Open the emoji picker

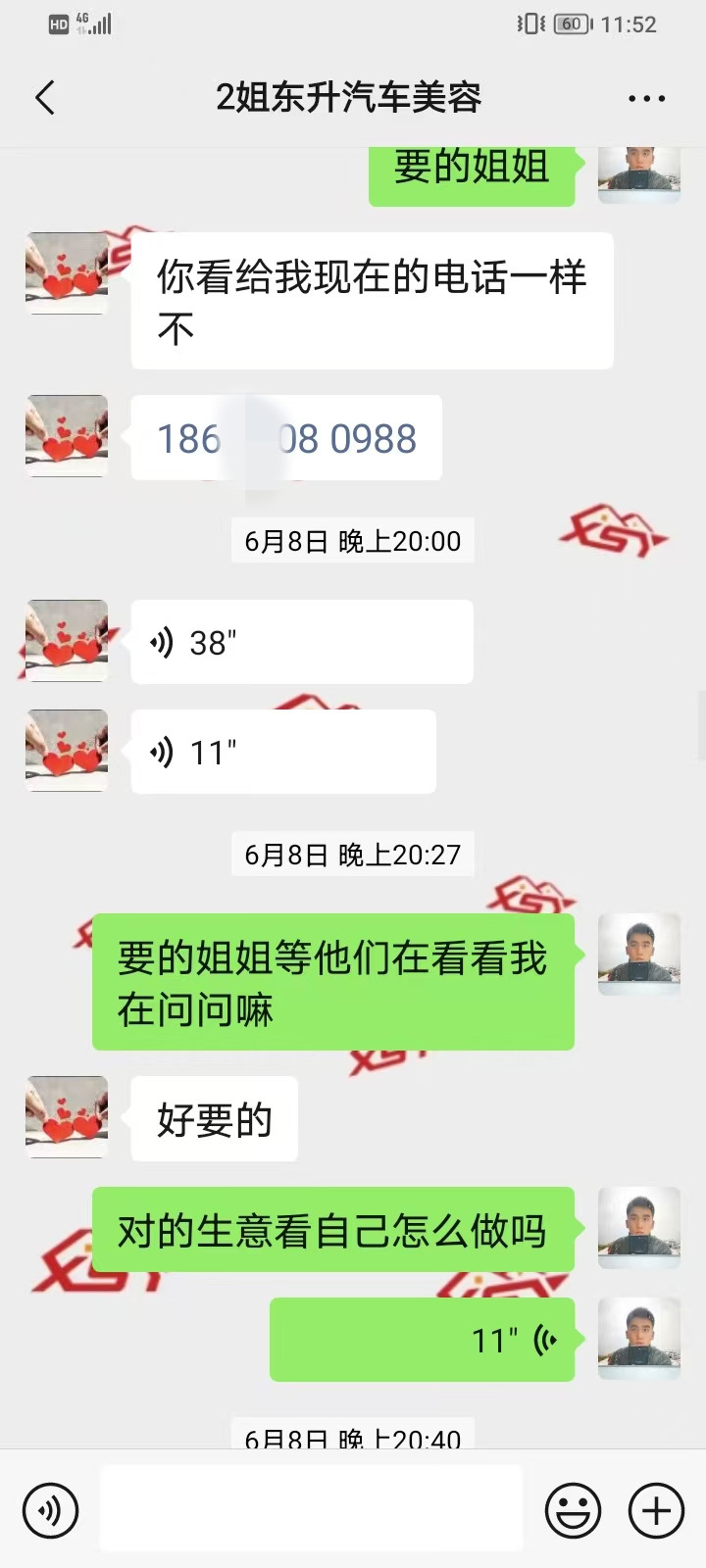573,1510
